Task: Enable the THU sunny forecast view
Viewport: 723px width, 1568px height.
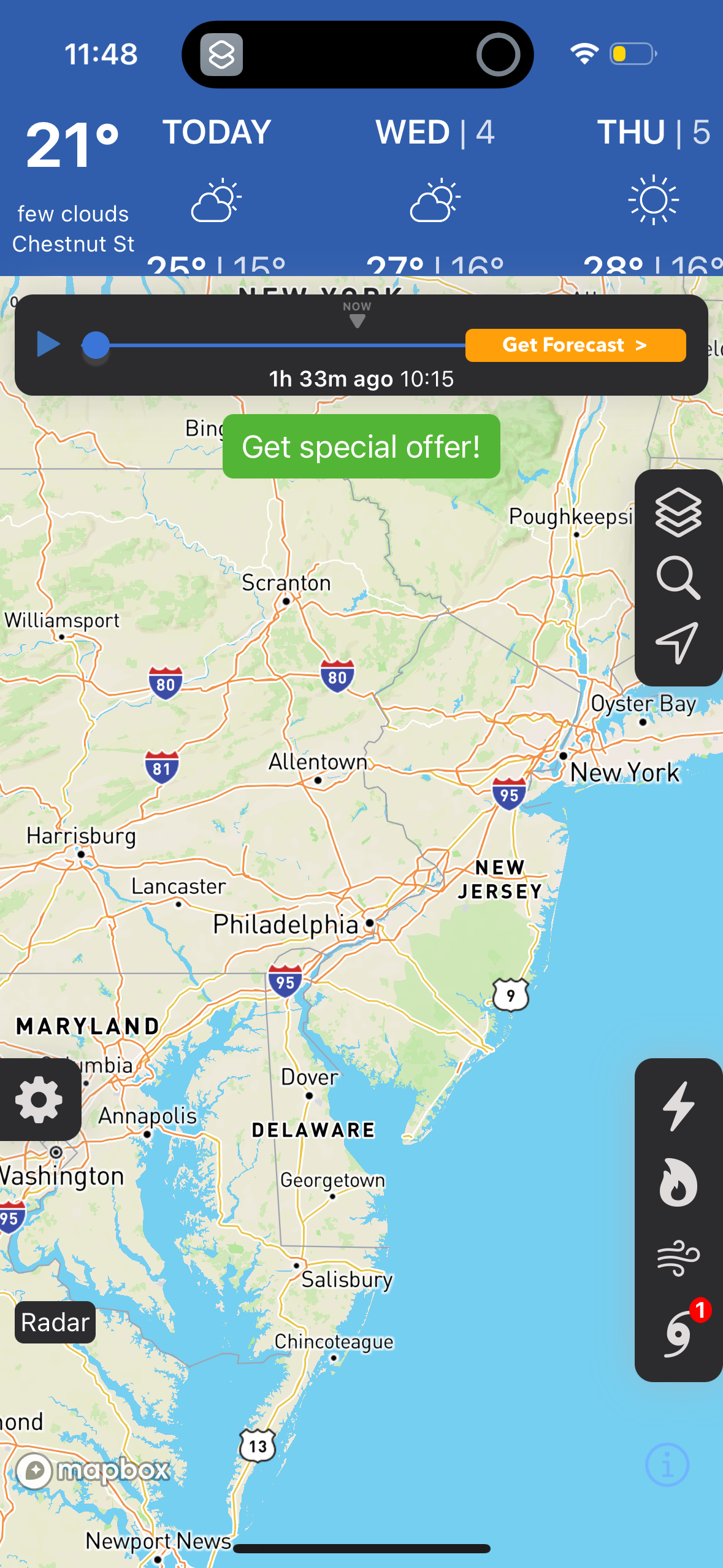Action: [652, 184]
